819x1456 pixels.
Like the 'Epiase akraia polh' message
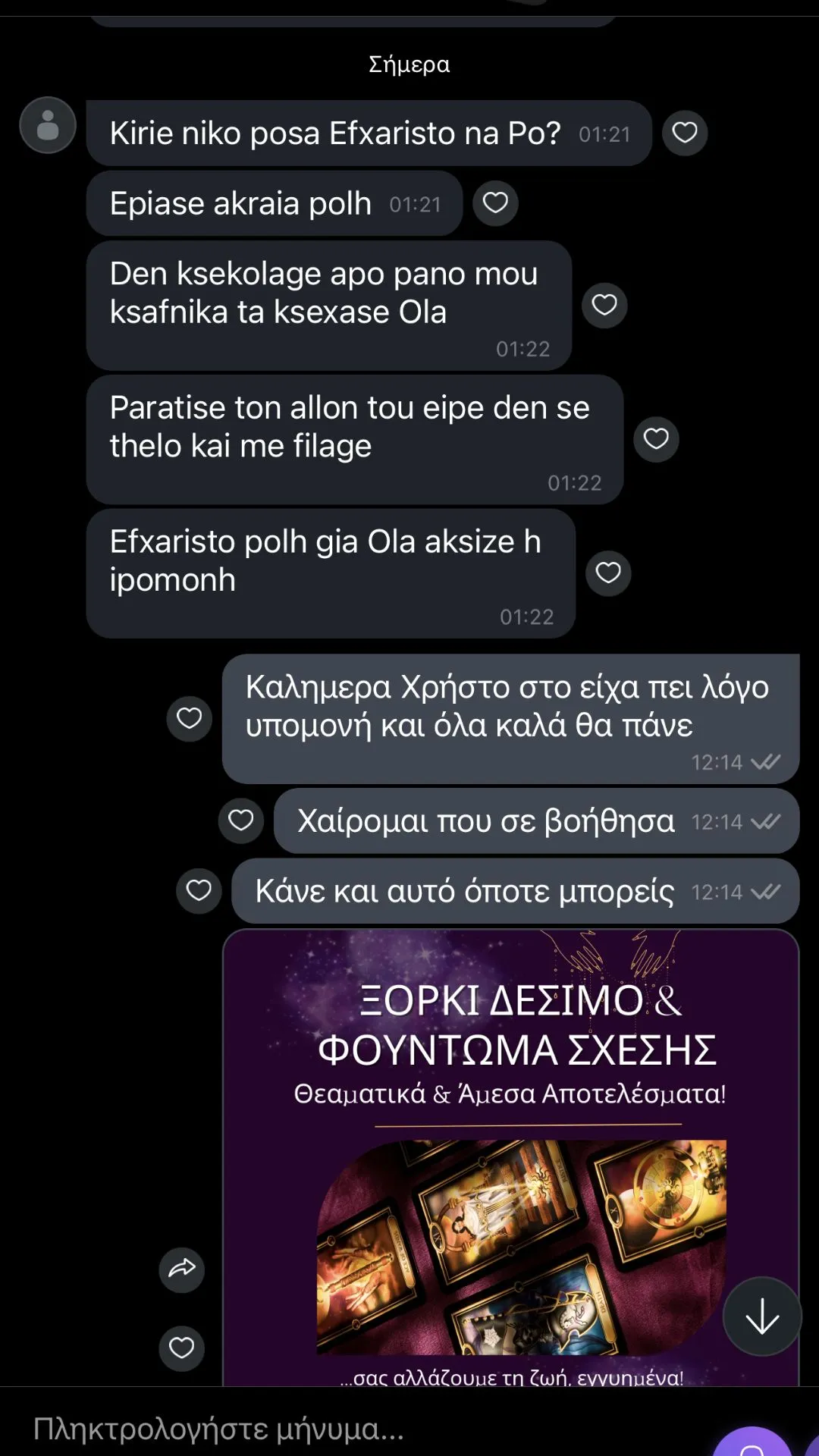495,202
